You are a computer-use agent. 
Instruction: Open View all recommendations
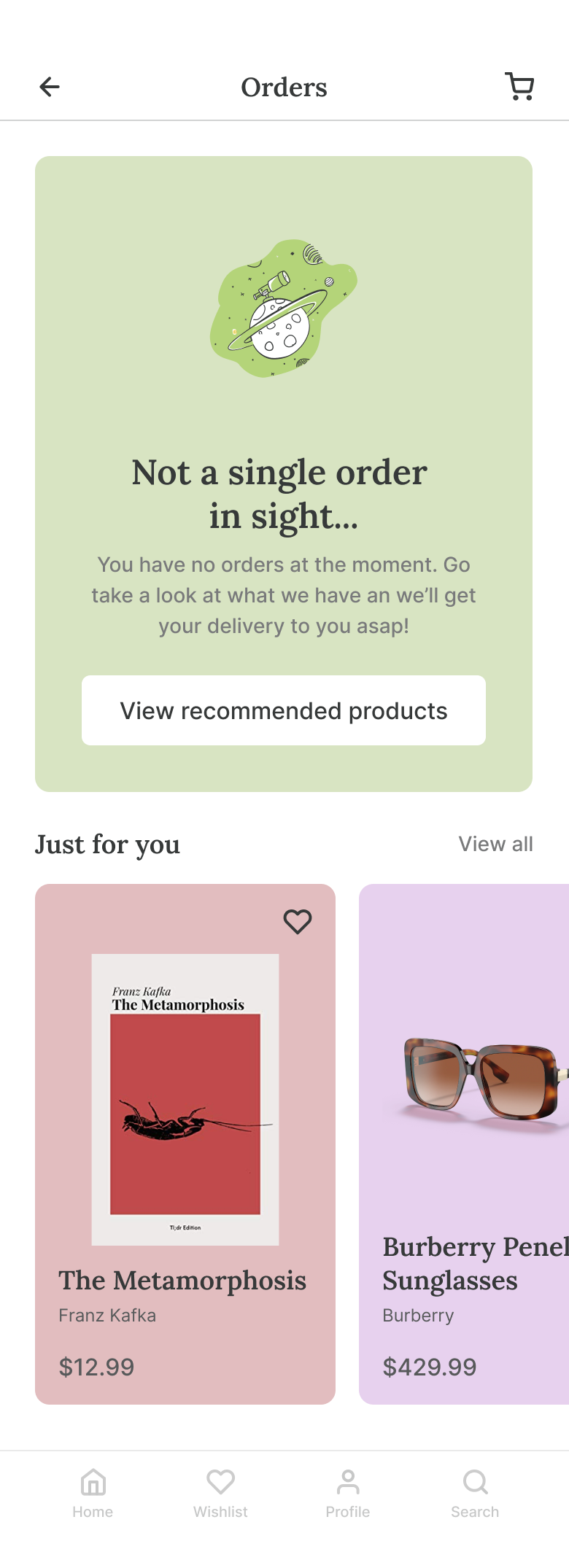(495, 844)
